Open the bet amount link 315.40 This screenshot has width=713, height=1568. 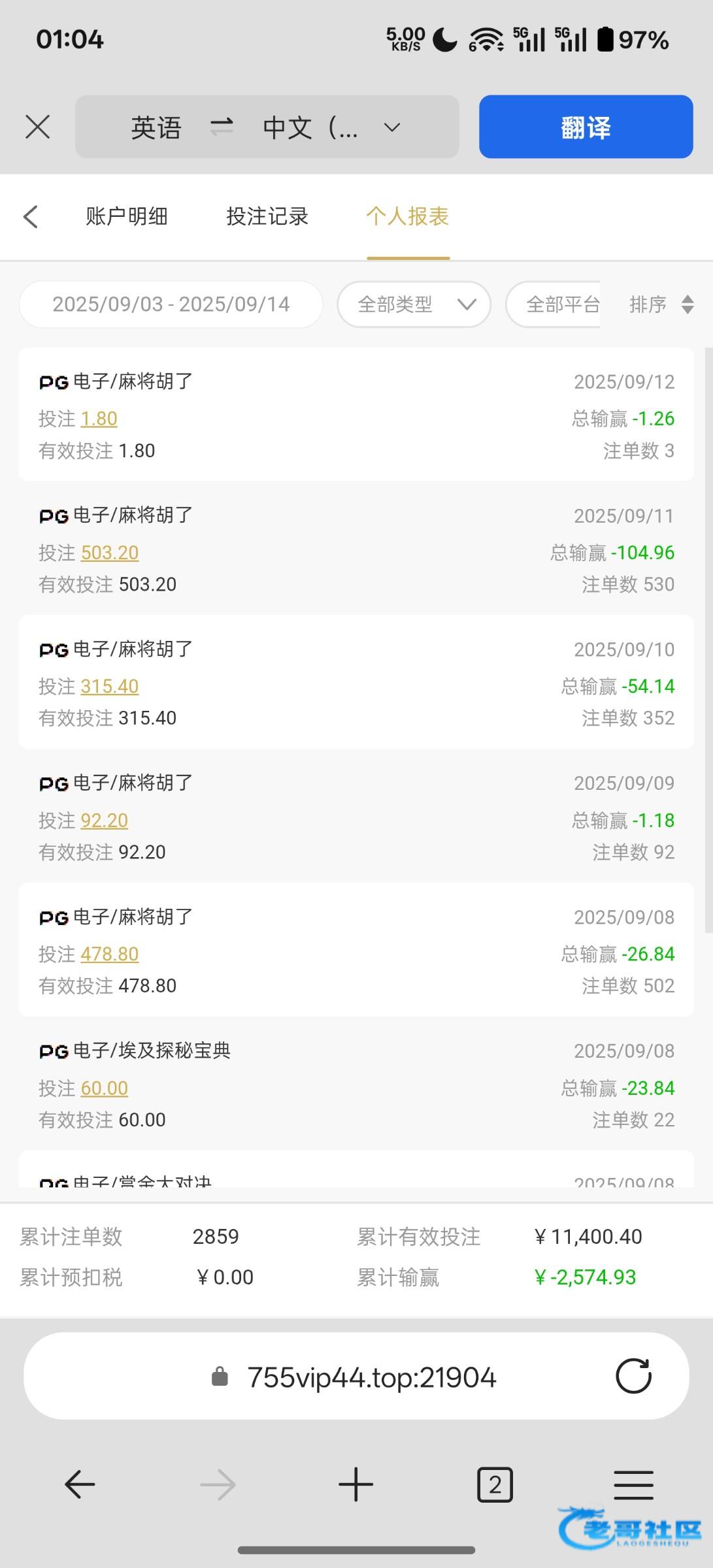110,686
